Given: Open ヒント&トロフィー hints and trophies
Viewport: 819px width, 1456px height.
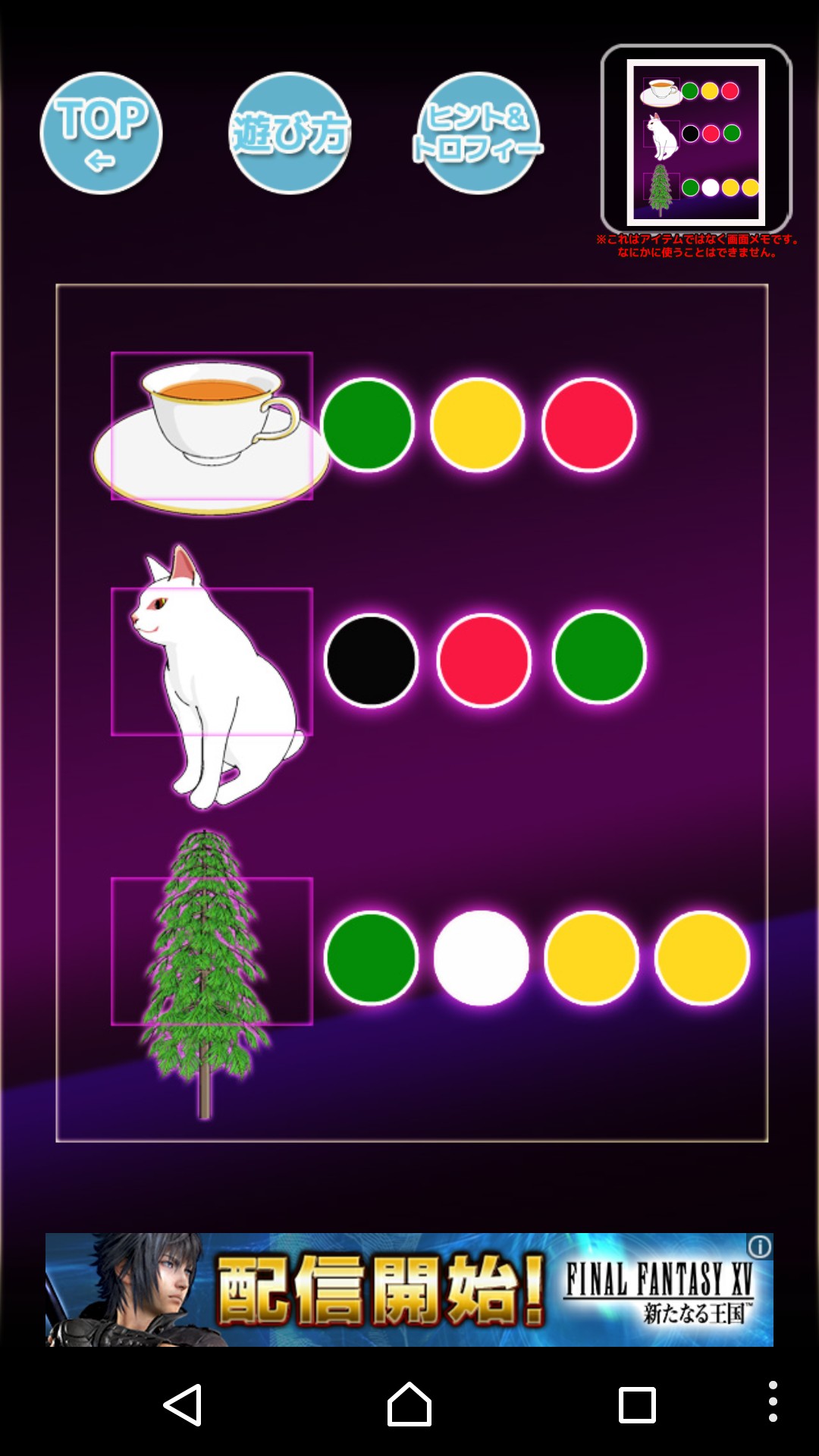Looking at the screenshot, I should point(478,133).
